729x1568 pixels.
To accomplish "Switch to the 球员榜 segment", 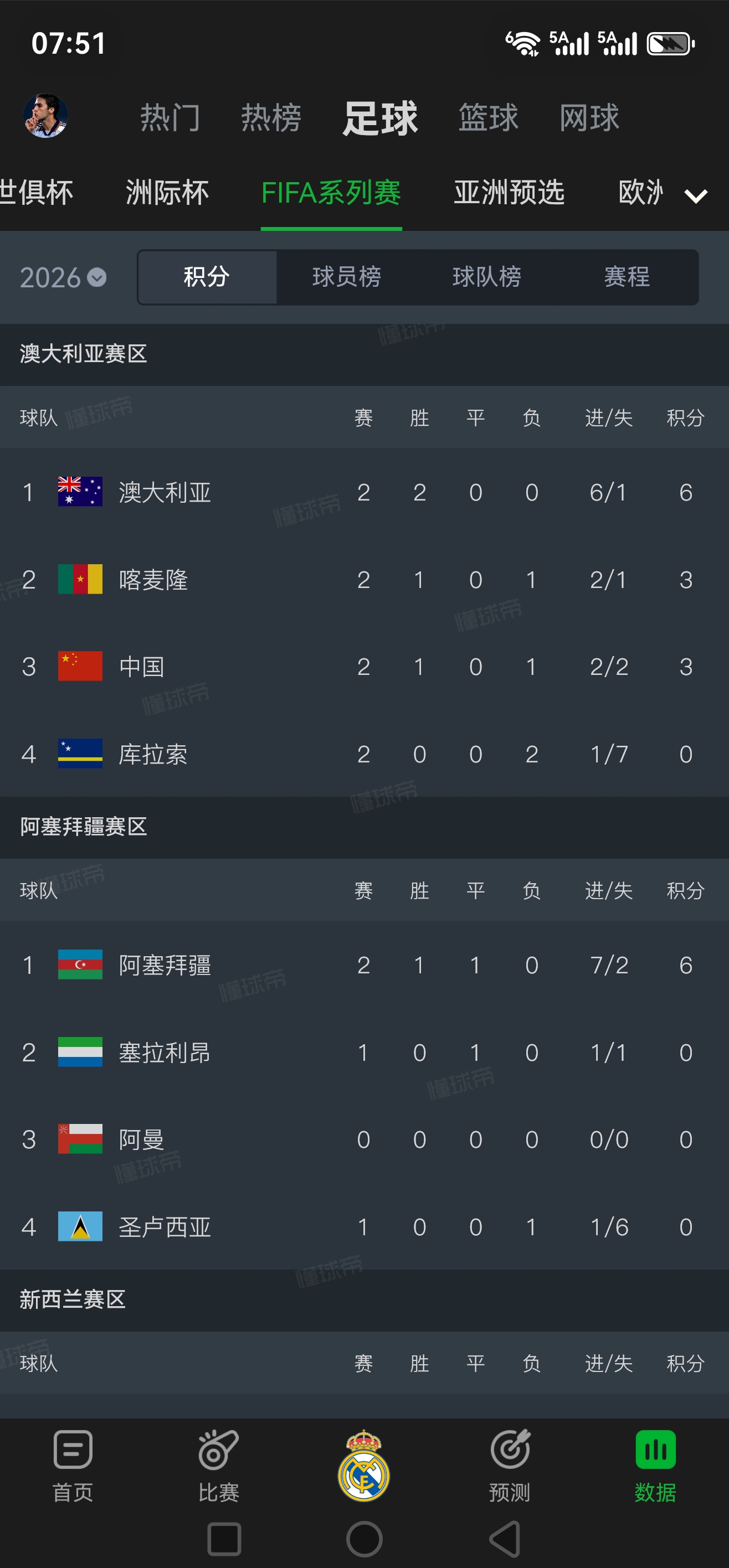I will 347,277.
